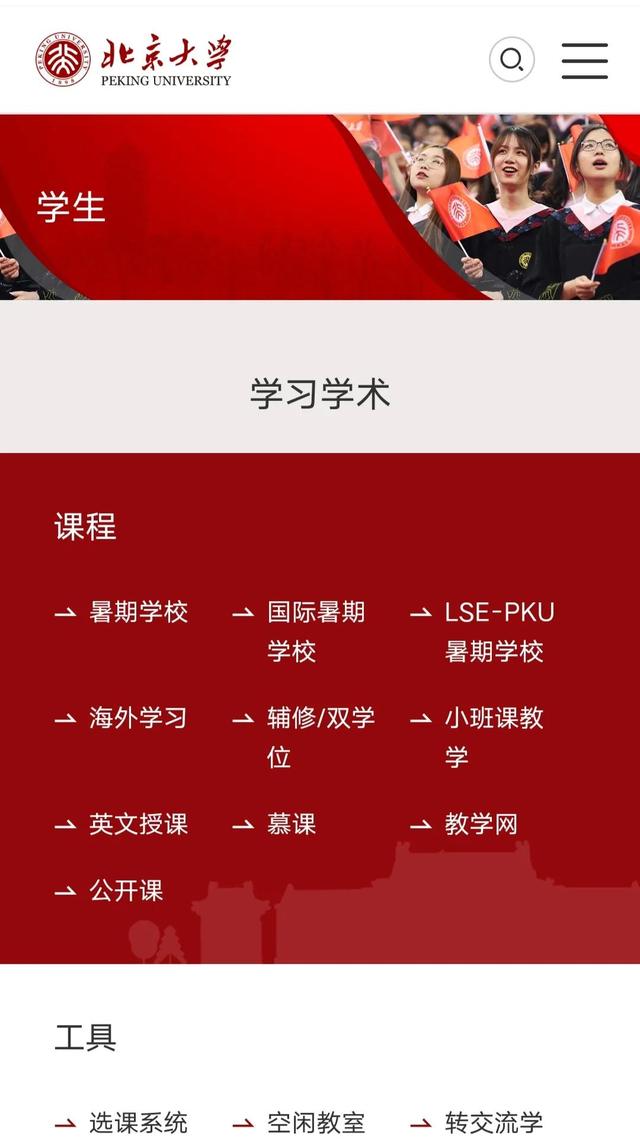The height and width of the screenshot is (1143, 640).
Task: Tap the Peking University logo to go home
Action: (x=133, y=60)
